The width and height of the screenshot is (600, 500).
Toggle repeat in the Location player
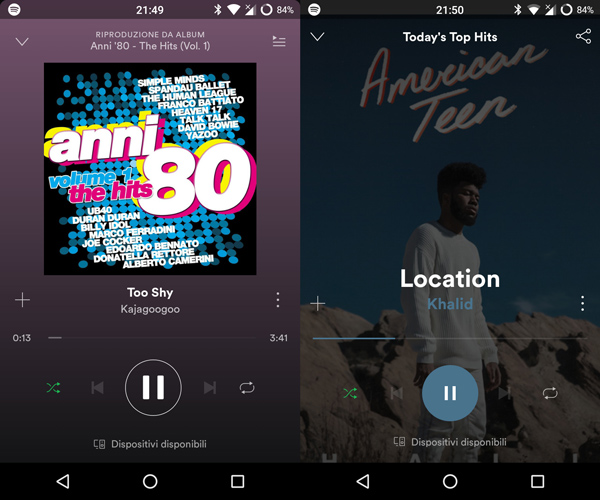[x=549, y=393]
